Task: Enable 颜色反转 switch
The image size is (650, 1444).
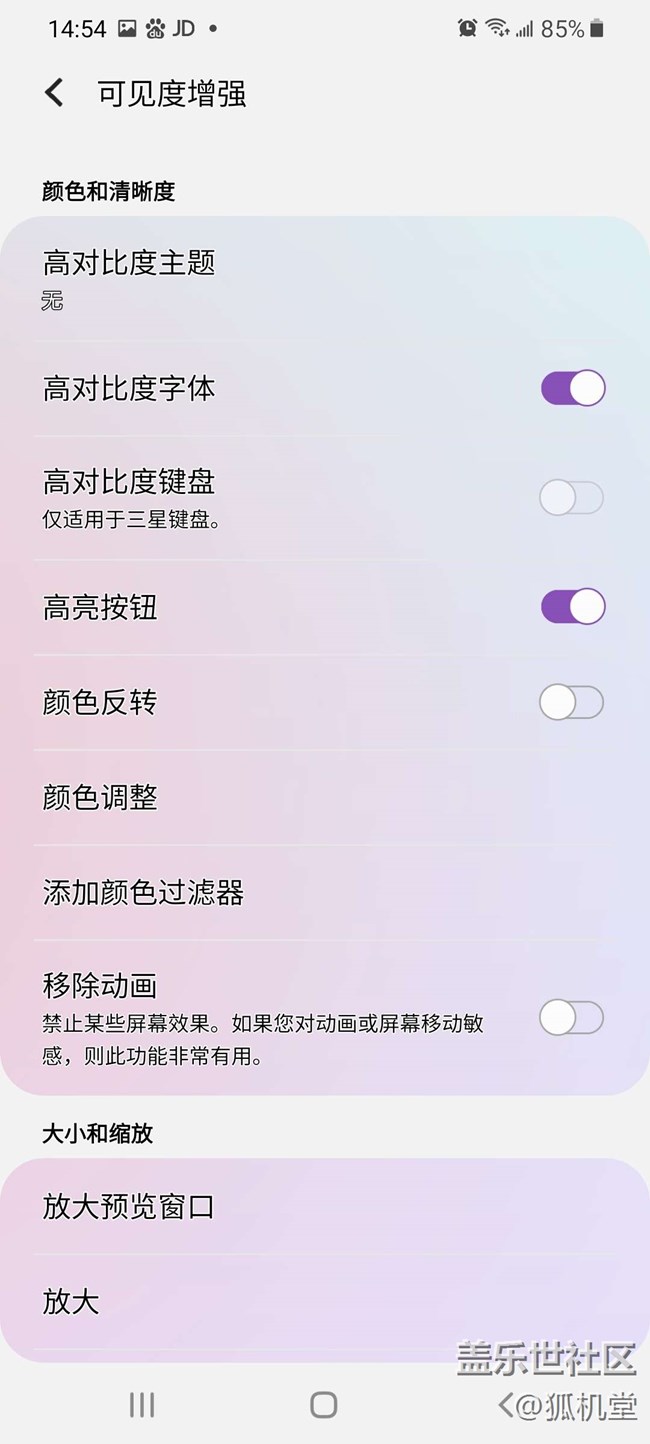Action: click(572, 702)
